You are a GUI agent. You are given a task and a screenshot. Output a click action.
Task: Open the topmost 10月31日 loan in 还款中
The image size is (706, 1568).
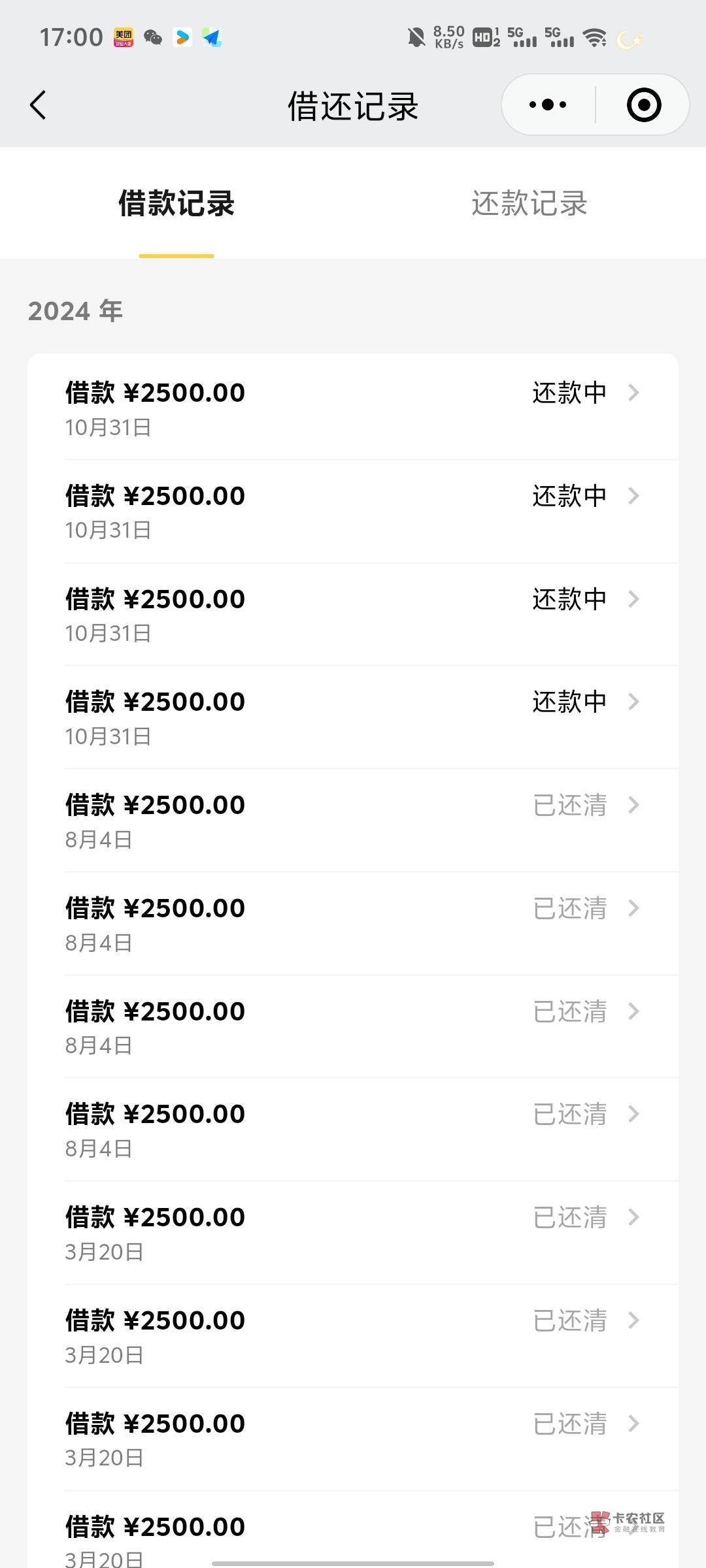tap(353, 408)
